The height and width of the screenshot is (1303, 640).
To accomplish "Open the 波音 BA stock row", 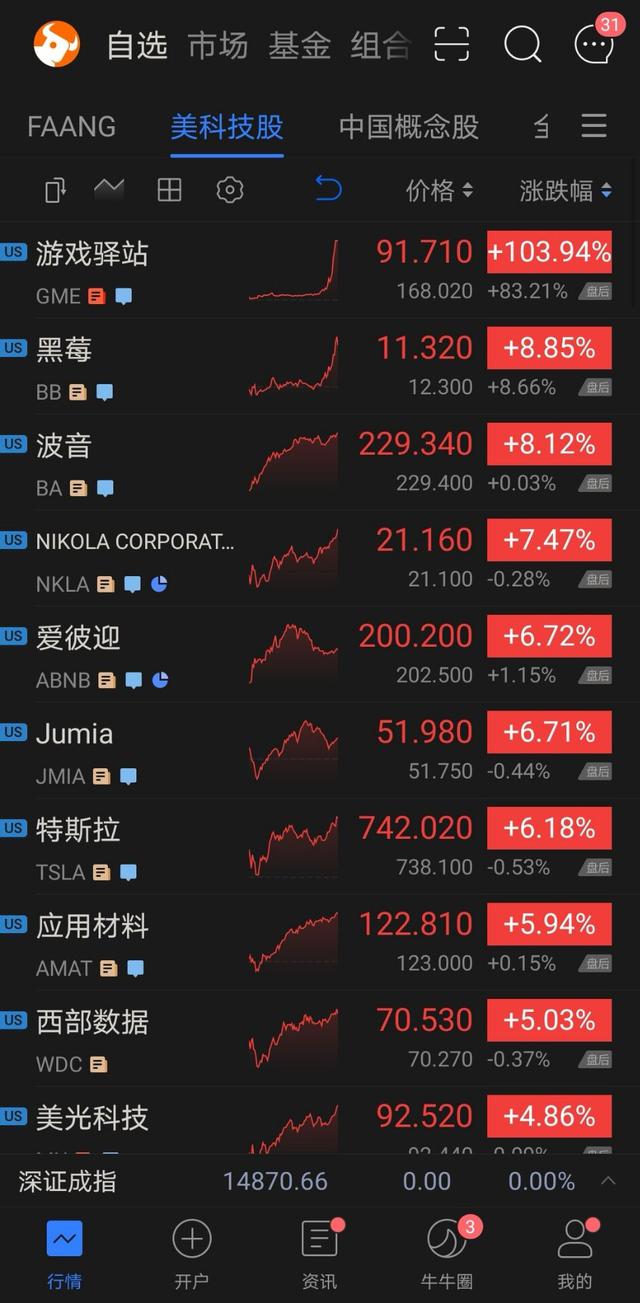I will tap(320, 462).
